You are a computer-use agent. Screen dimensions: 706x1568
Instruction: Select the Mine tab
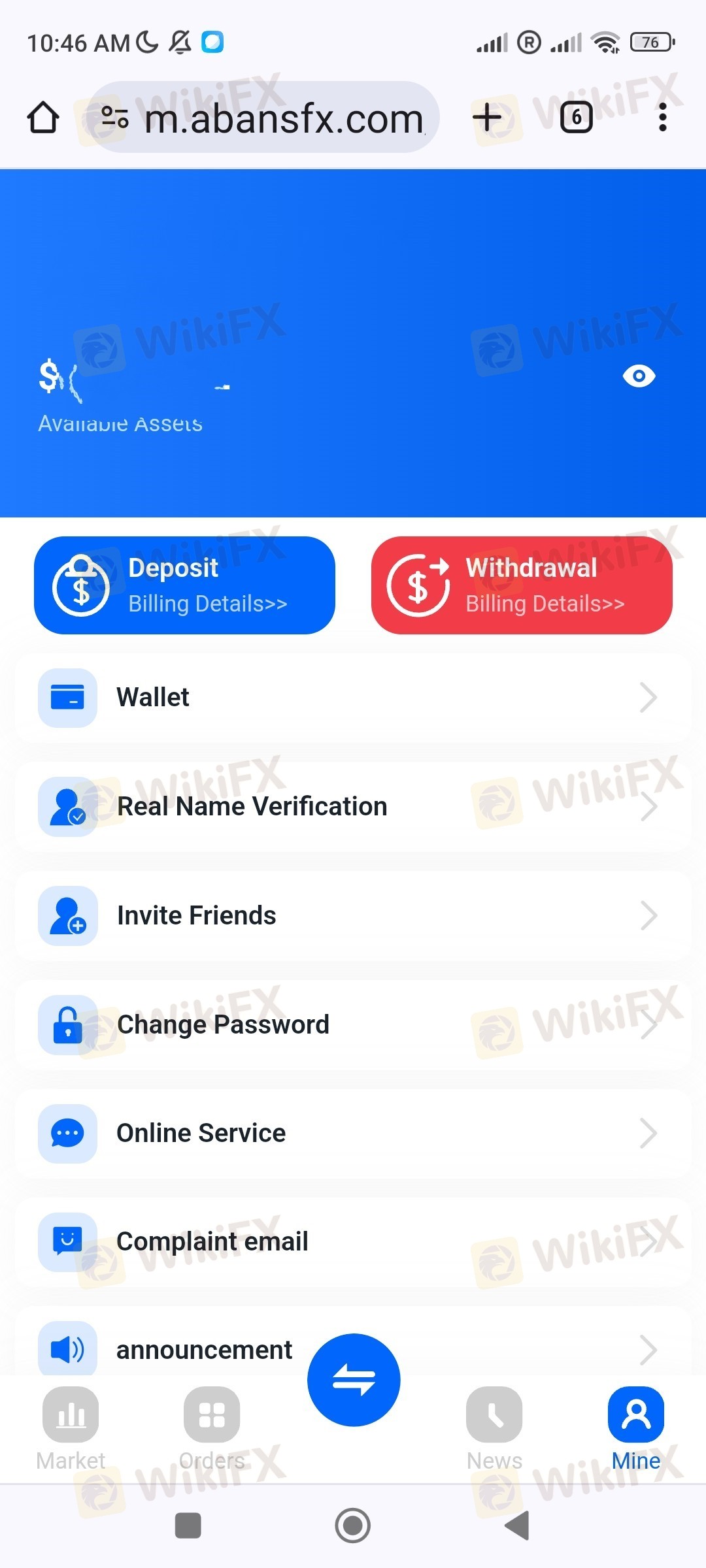pos(635,1428)
